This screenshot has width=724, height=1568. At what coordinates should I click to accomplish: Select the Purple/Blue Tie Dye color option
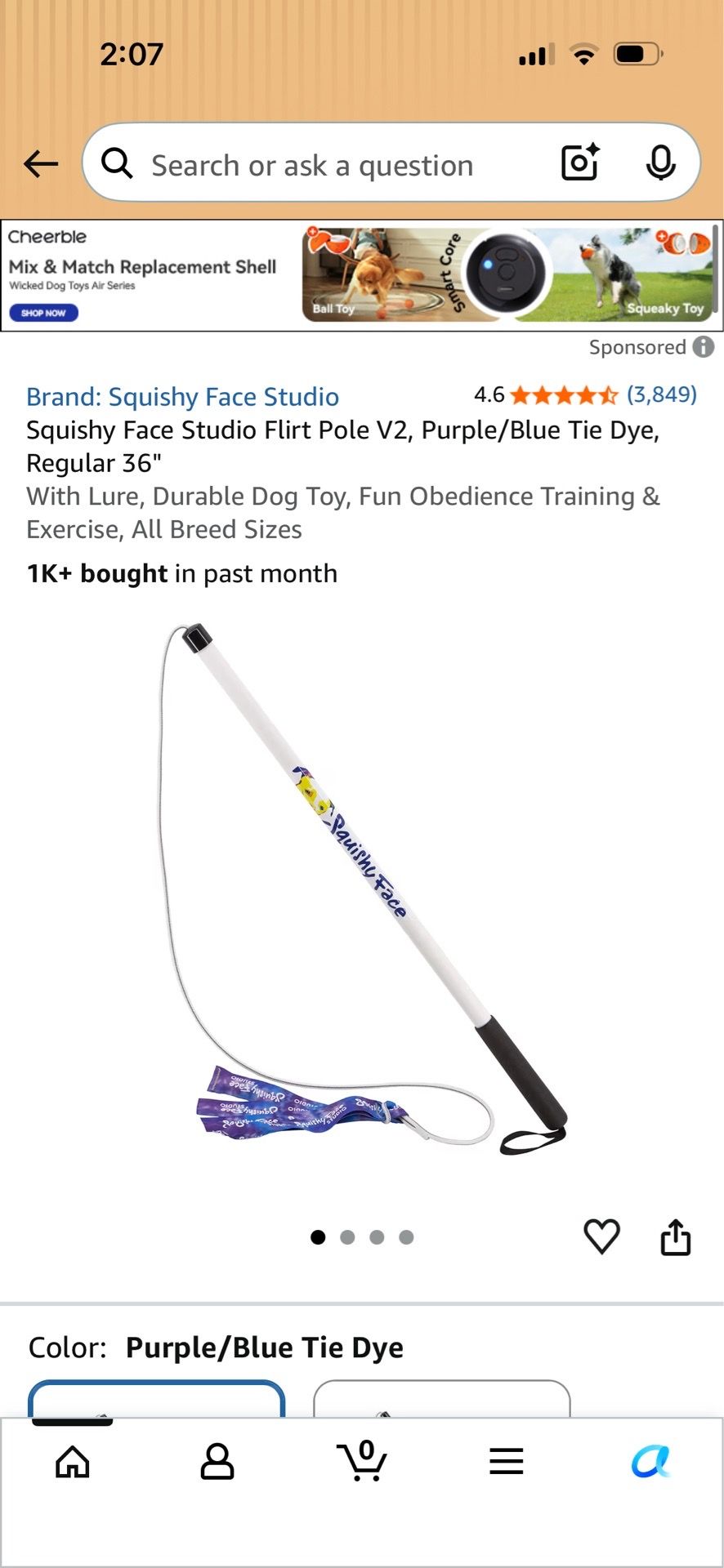click(x=157, y=1399)
